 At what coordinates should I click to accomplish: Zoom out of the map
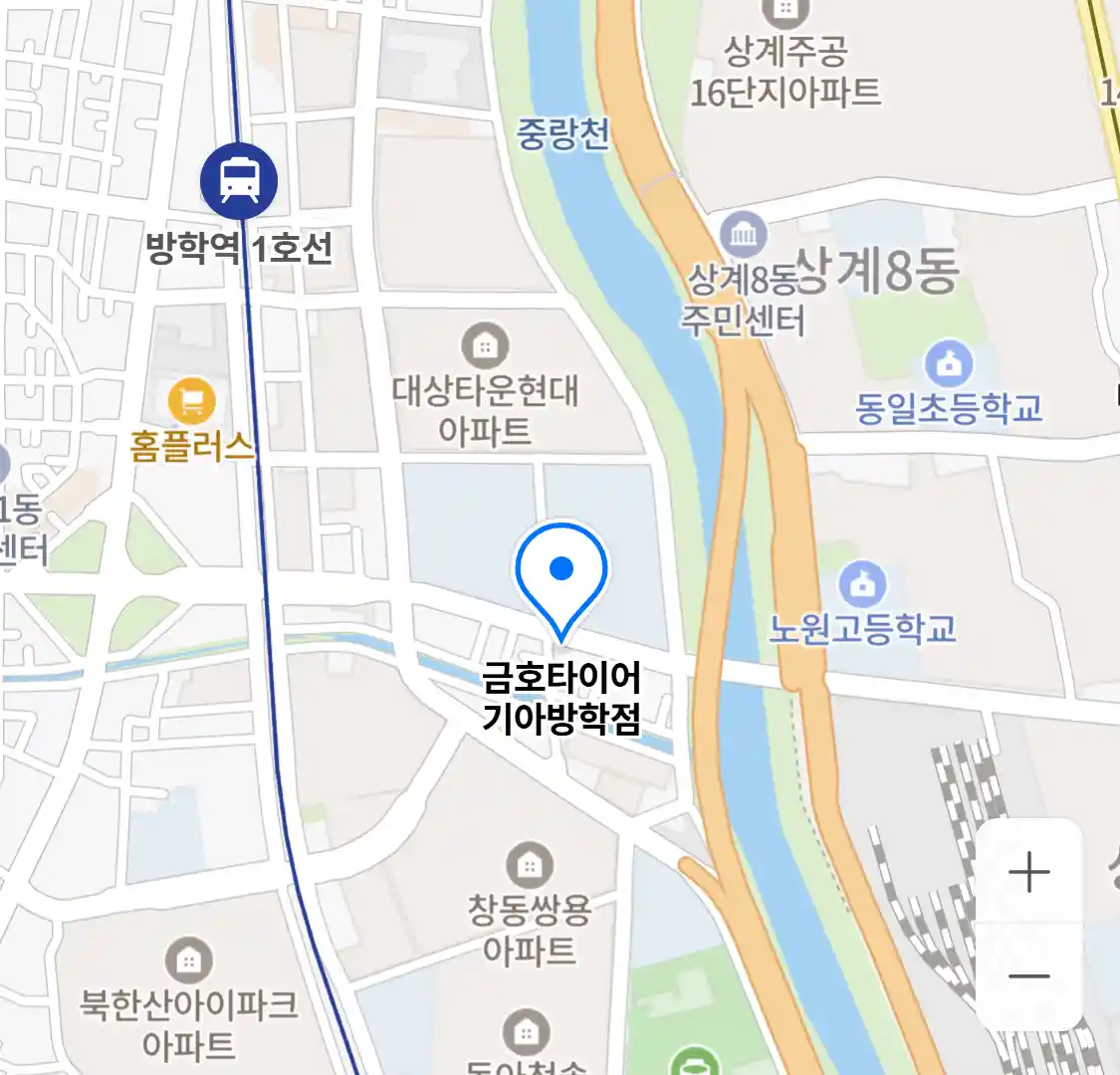[x=1028, y=976]
